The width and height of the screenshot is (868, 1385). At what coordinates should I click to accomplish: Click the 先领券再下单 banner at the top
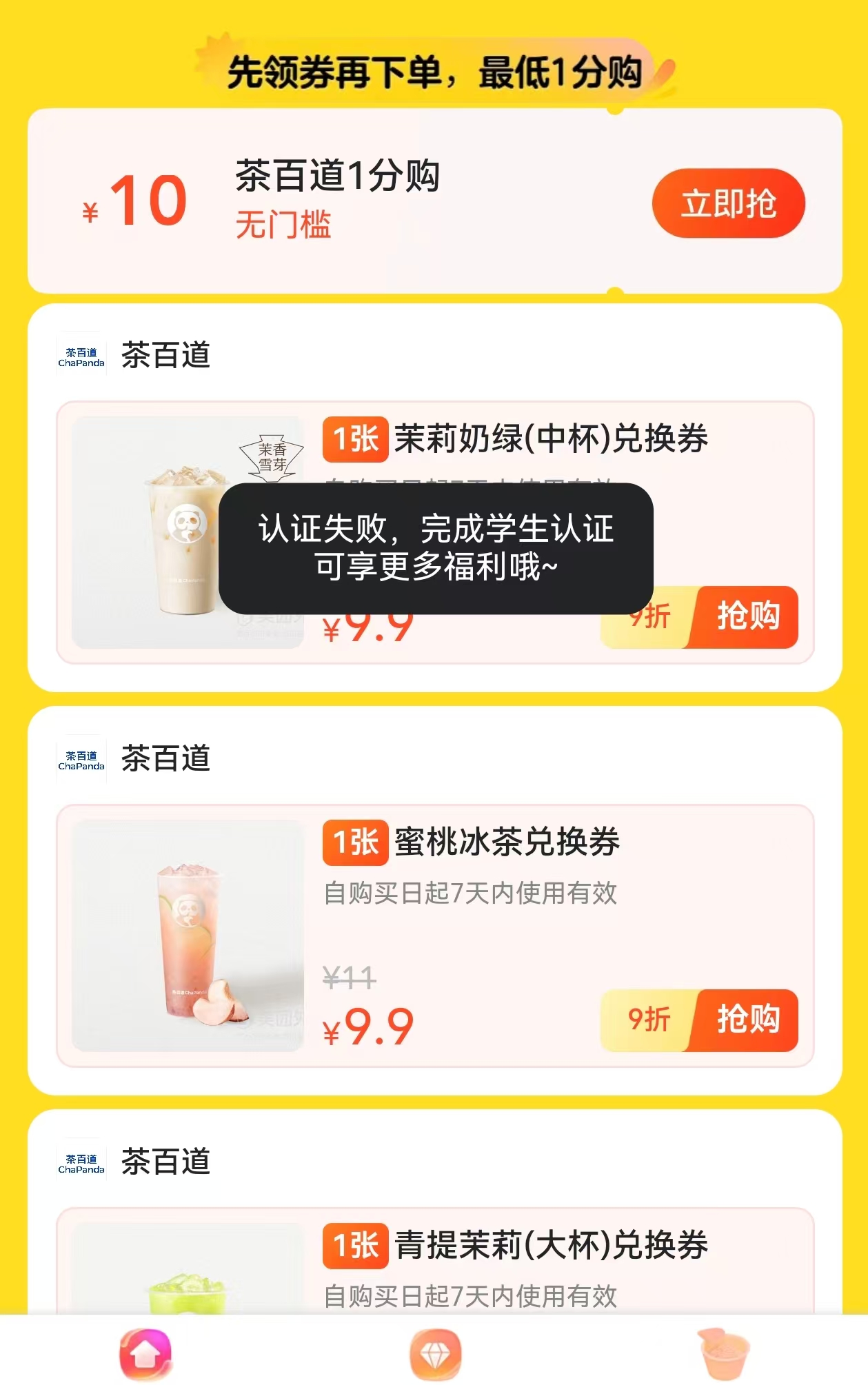tap(434, 74)
